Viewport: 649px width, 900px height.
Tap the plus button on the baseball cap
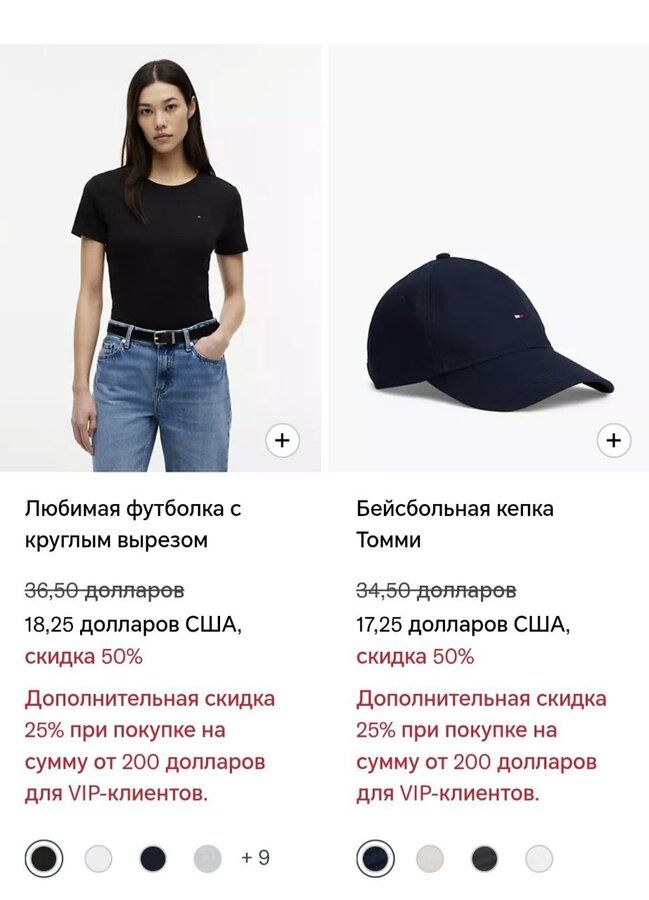[x=613, y=440]
